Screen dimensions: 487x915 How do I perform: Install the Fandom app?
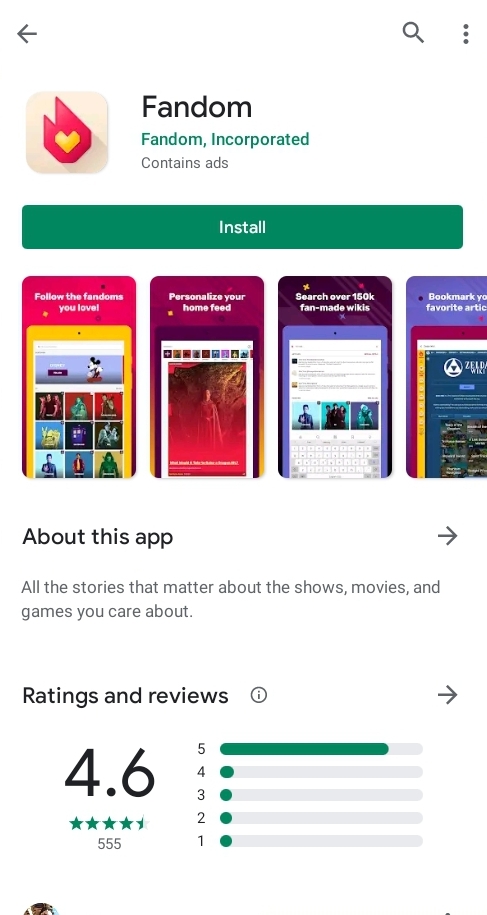[242, 227]
